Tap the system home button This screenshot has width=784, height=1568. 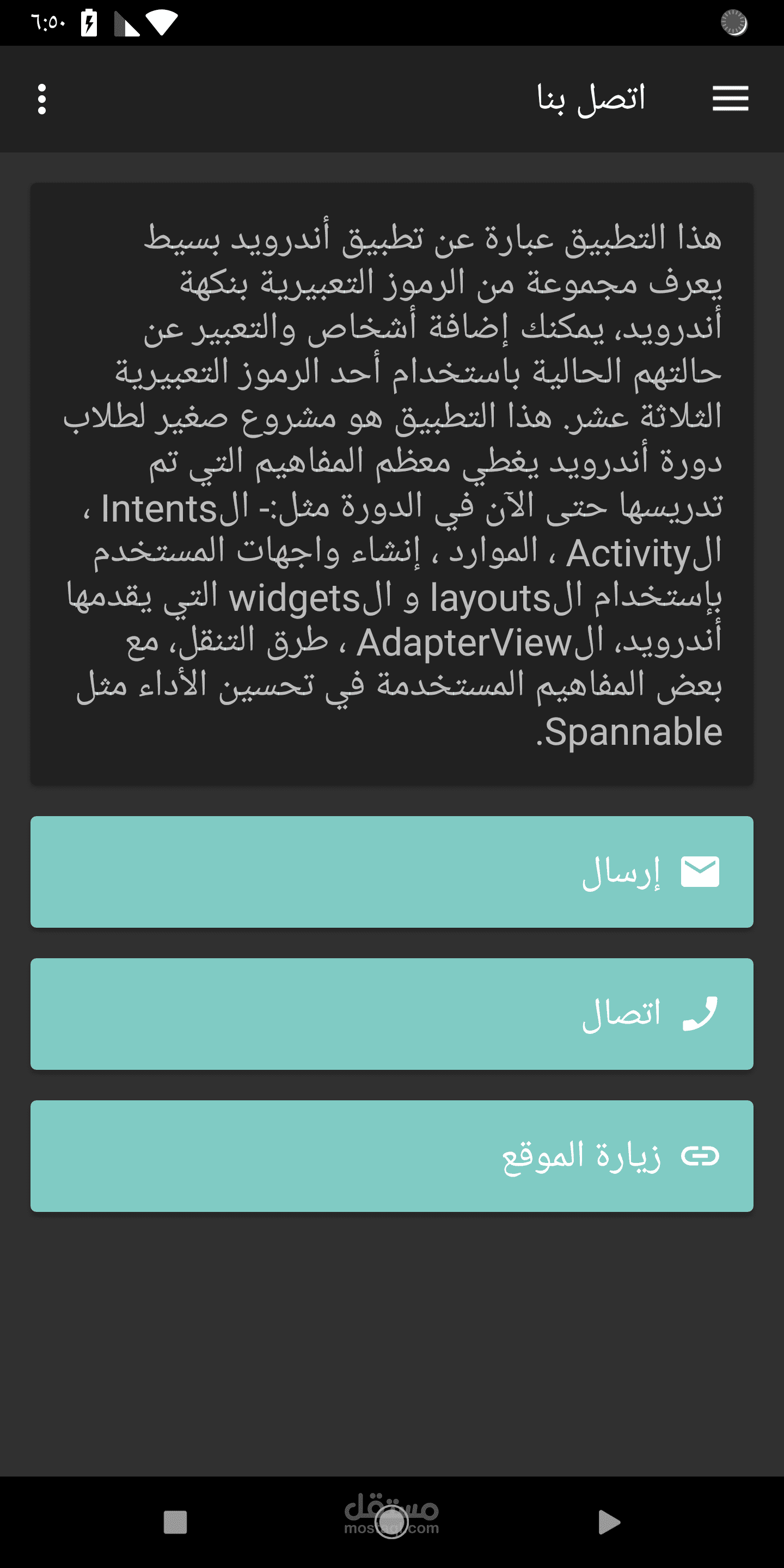tap(391, 1522)
